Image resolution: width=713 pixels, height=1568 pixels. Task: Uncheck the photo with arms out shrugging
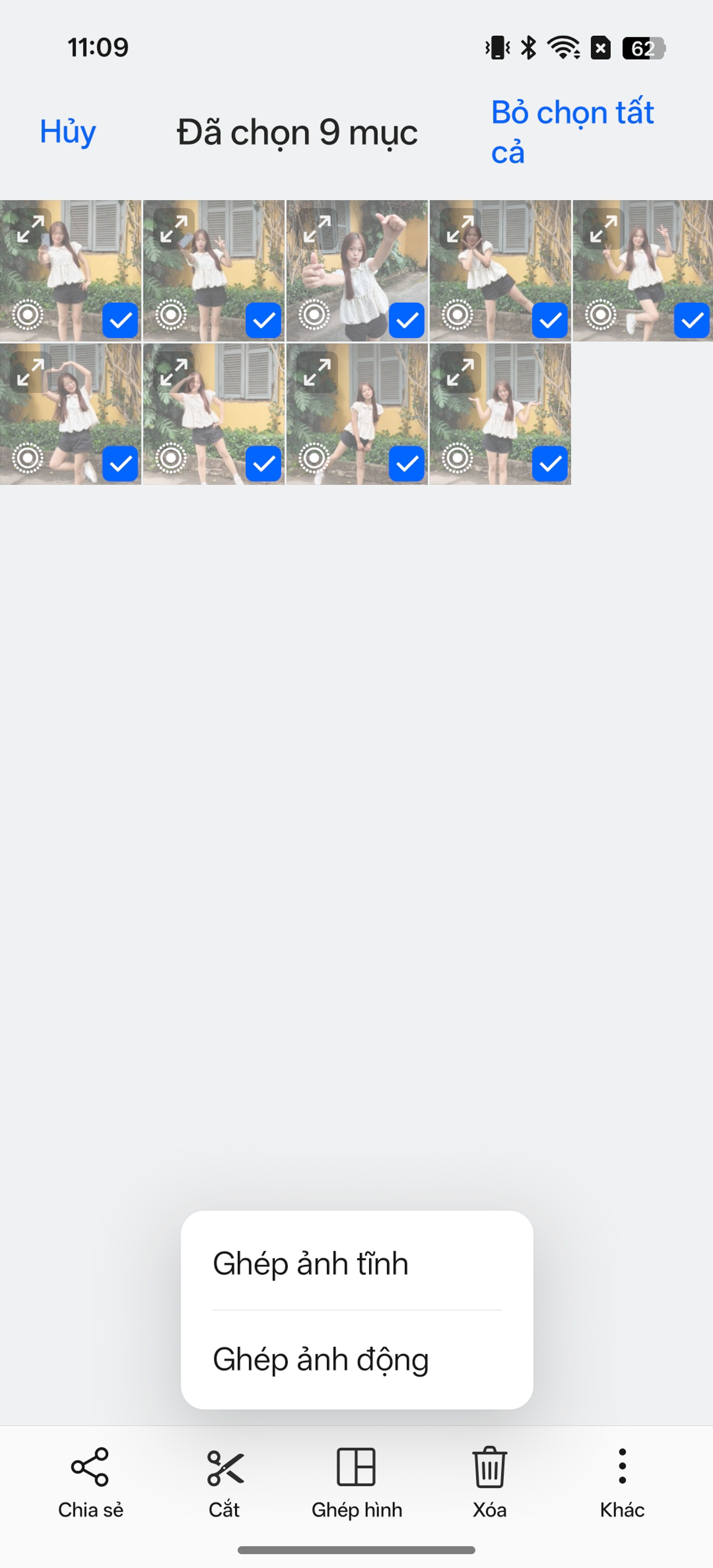550,464
